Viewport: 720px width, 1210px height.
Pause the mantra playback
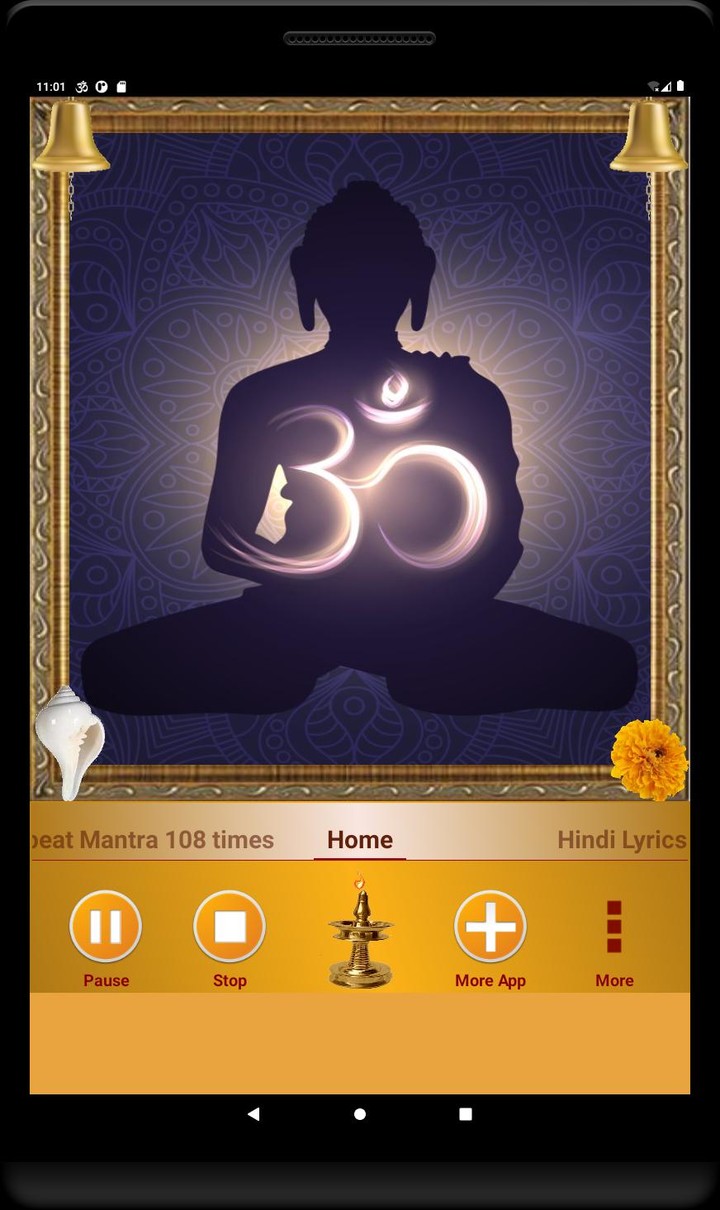tap(105, 927)
